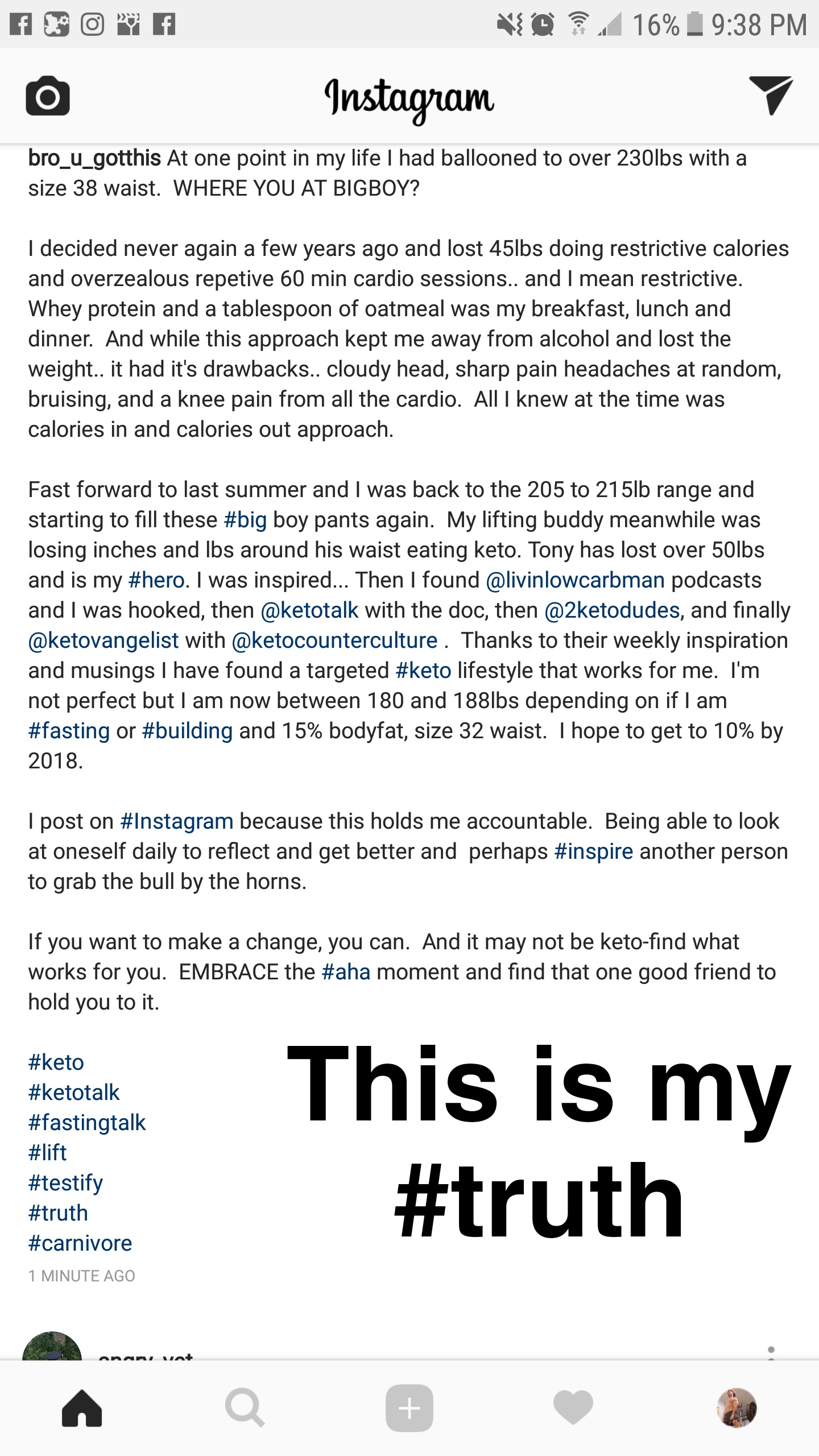This screenshot has width=819, height=1456.
Task: Switch to the Search tab
Action: pos(245,1408)
